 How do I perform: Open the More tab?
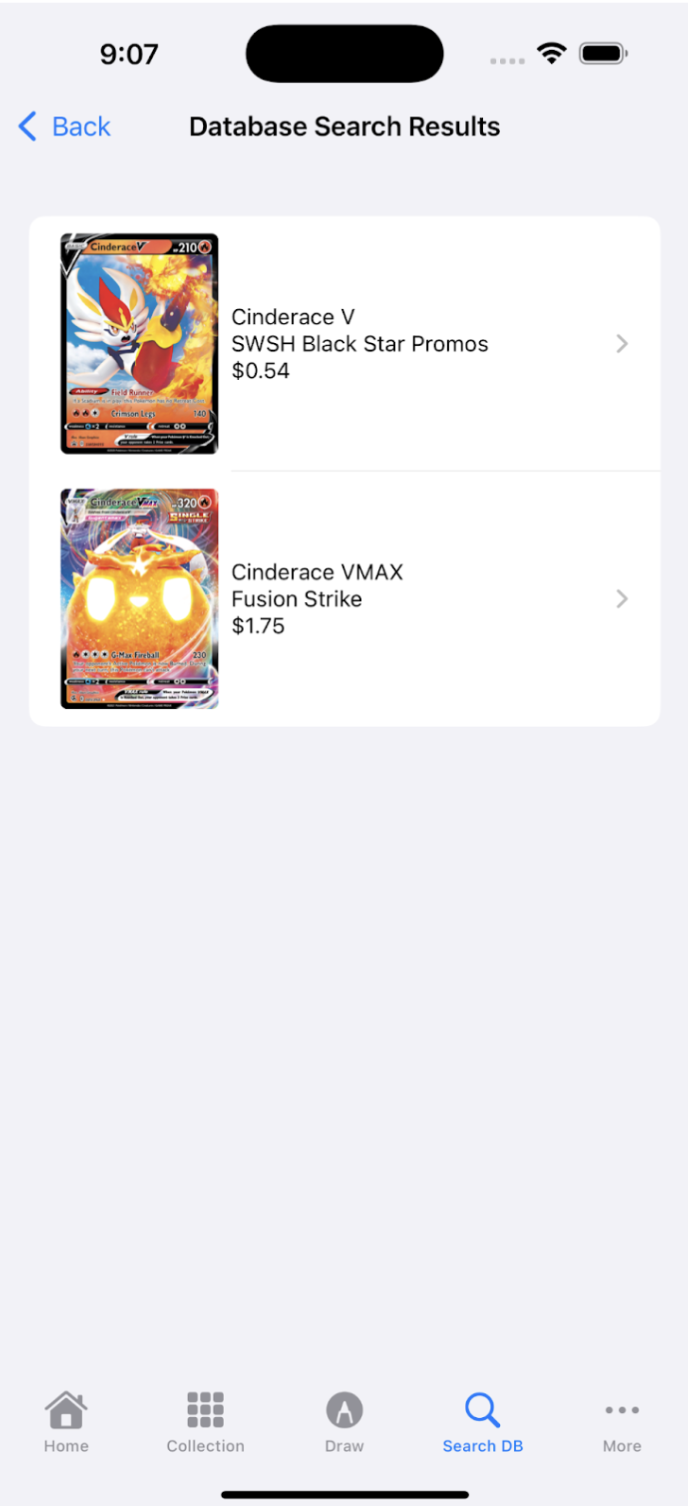[x=621, y=1421]
